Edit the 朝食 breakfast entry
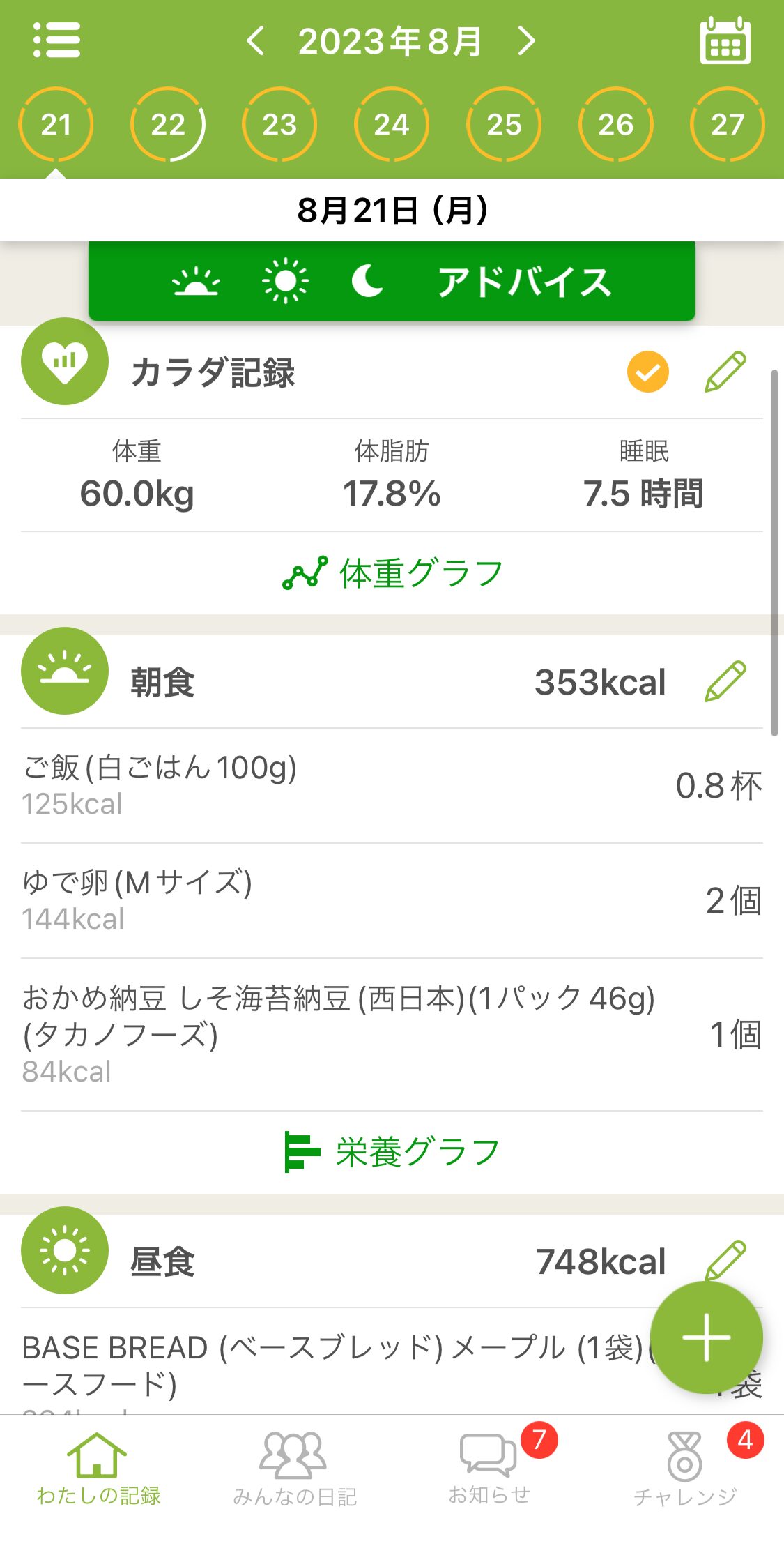Screen dimensions: 784x1555 (x=725, y=681)
